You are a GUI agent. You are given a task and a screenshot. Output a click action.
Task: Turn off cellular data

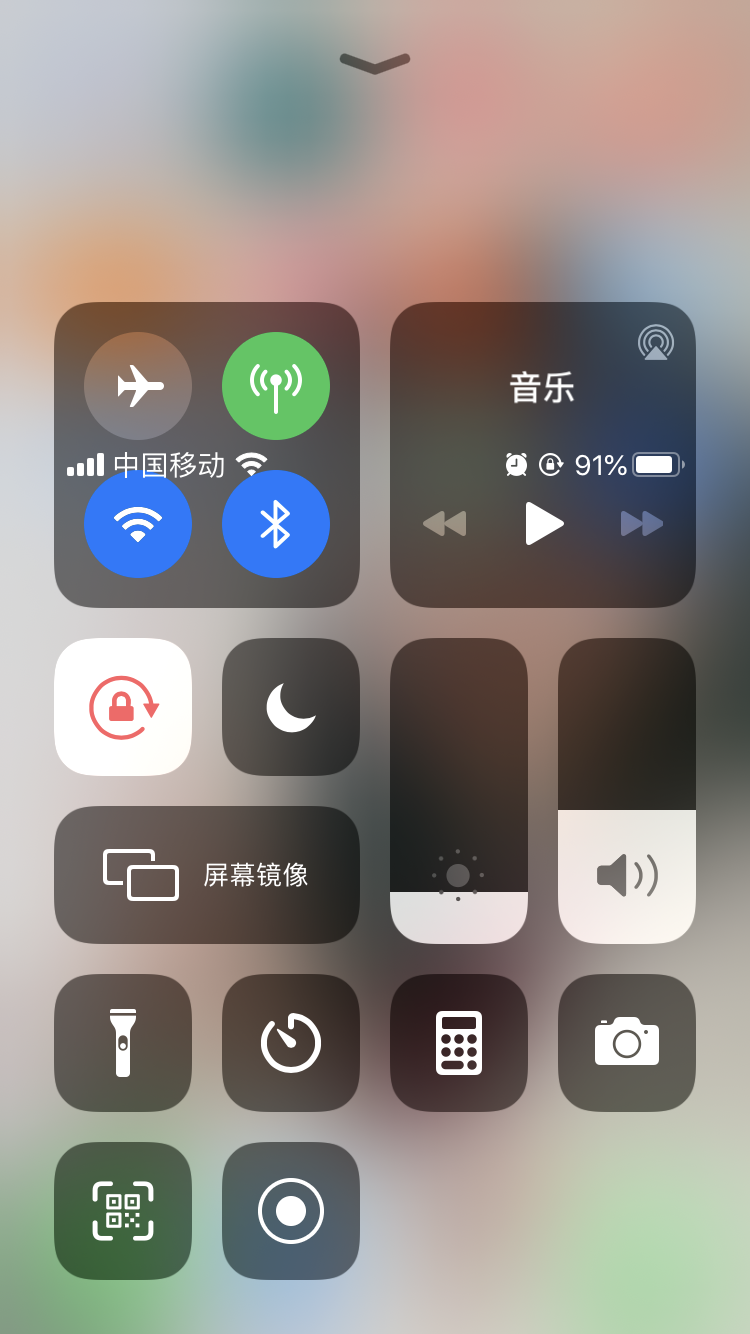tap(276, 386)
